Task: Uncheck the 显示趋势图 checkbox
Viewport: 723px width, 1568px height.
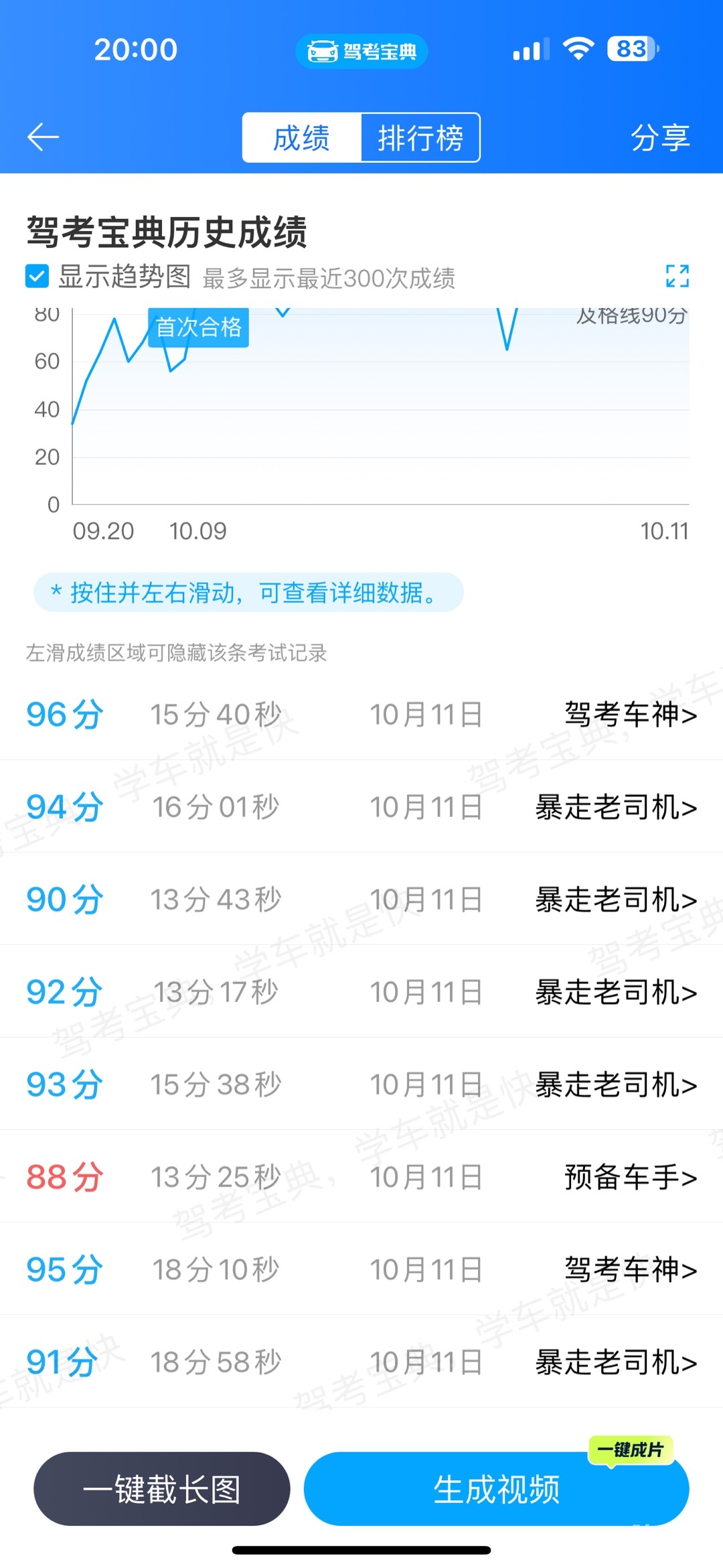Action: click(37, 276)
